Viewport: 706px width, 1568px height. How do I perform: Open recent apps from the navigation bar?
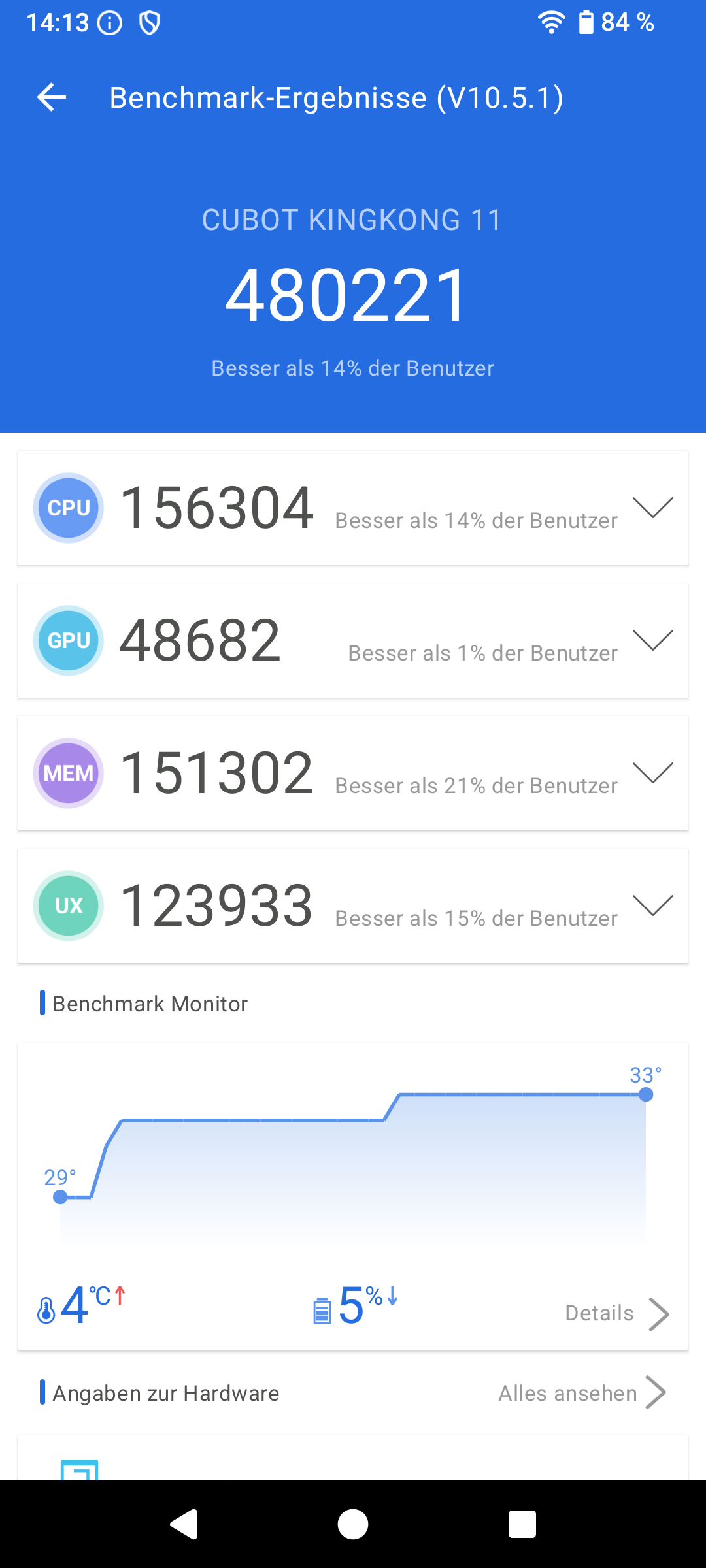pos(522,1524)
